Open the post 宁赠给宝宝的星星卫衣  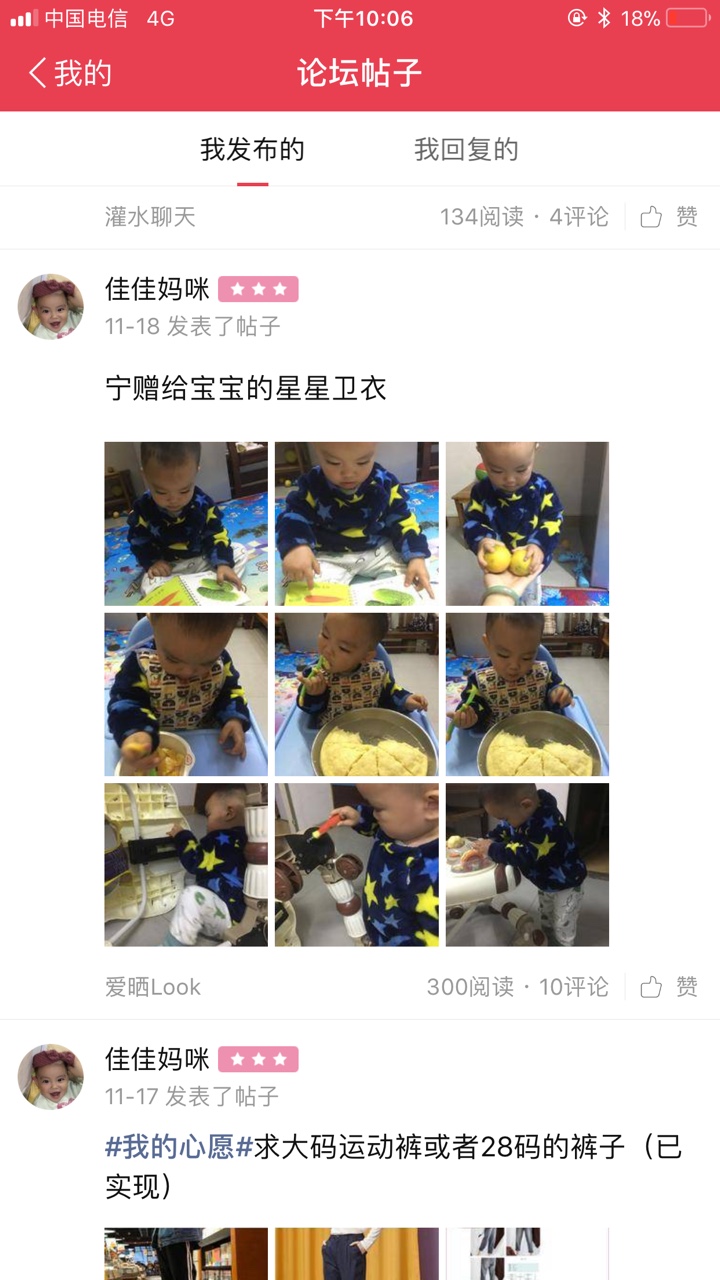[246, 388]
